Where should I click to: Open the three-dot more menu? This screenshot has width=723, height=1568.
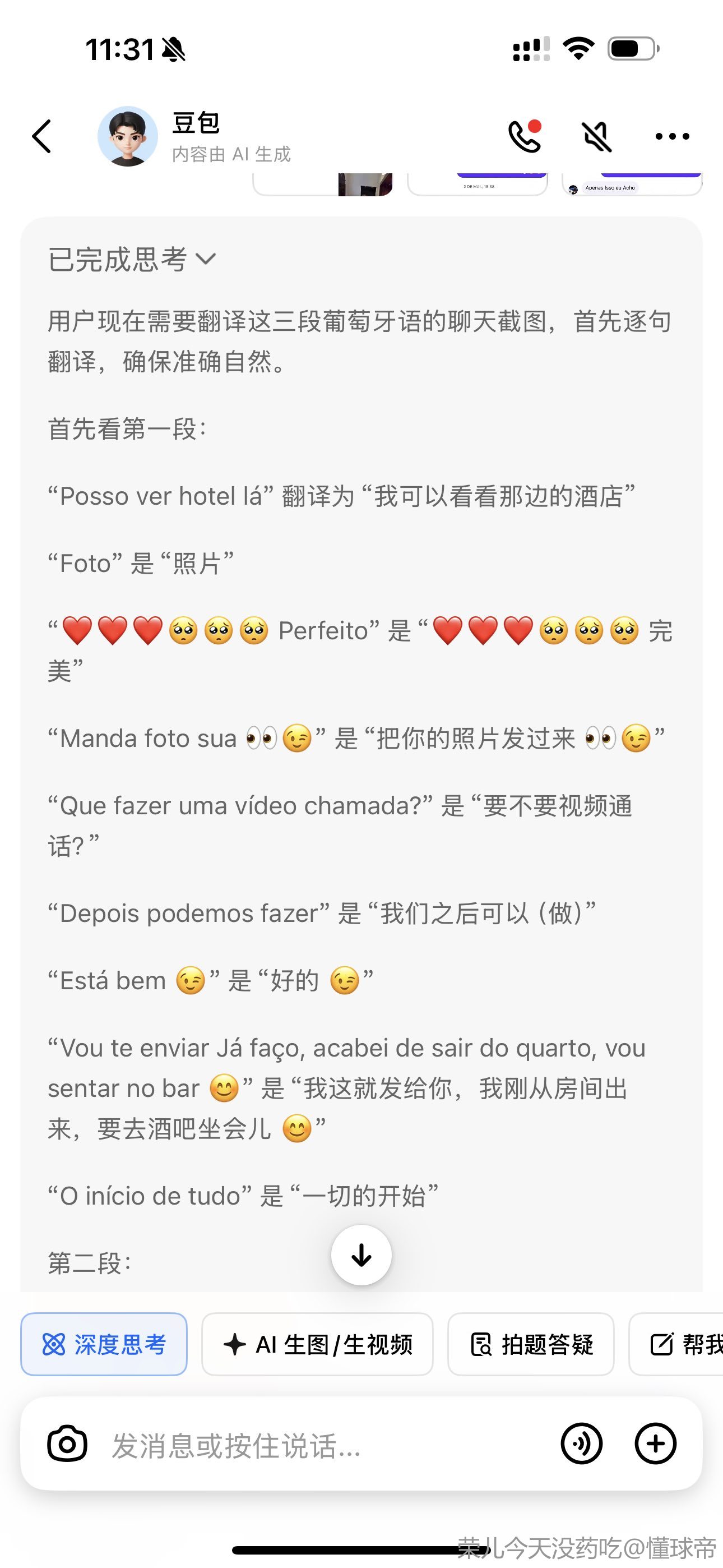(672, 136)
